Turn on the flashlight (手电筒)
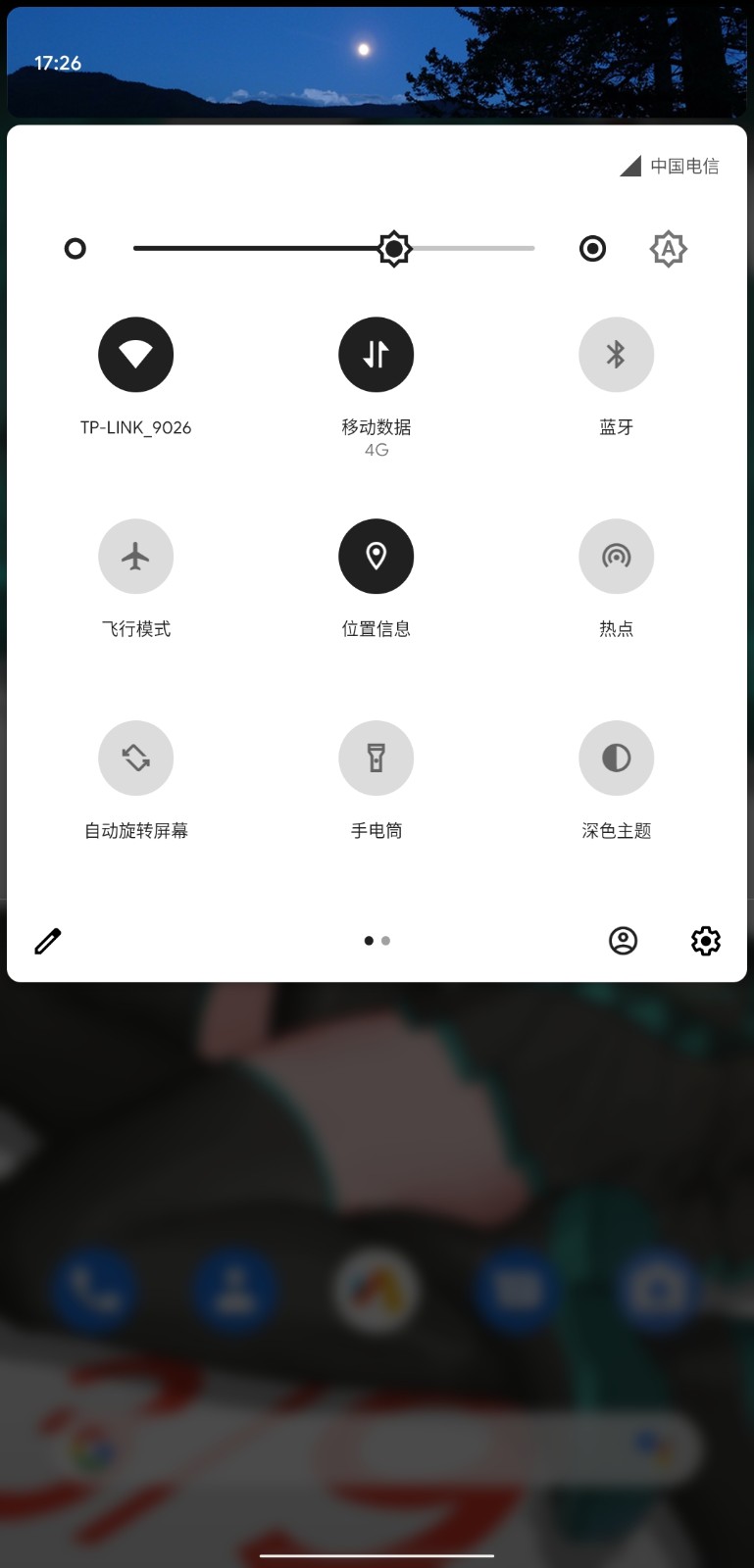Viewport: 754px width, 1568px height. [x=376, y=759]
